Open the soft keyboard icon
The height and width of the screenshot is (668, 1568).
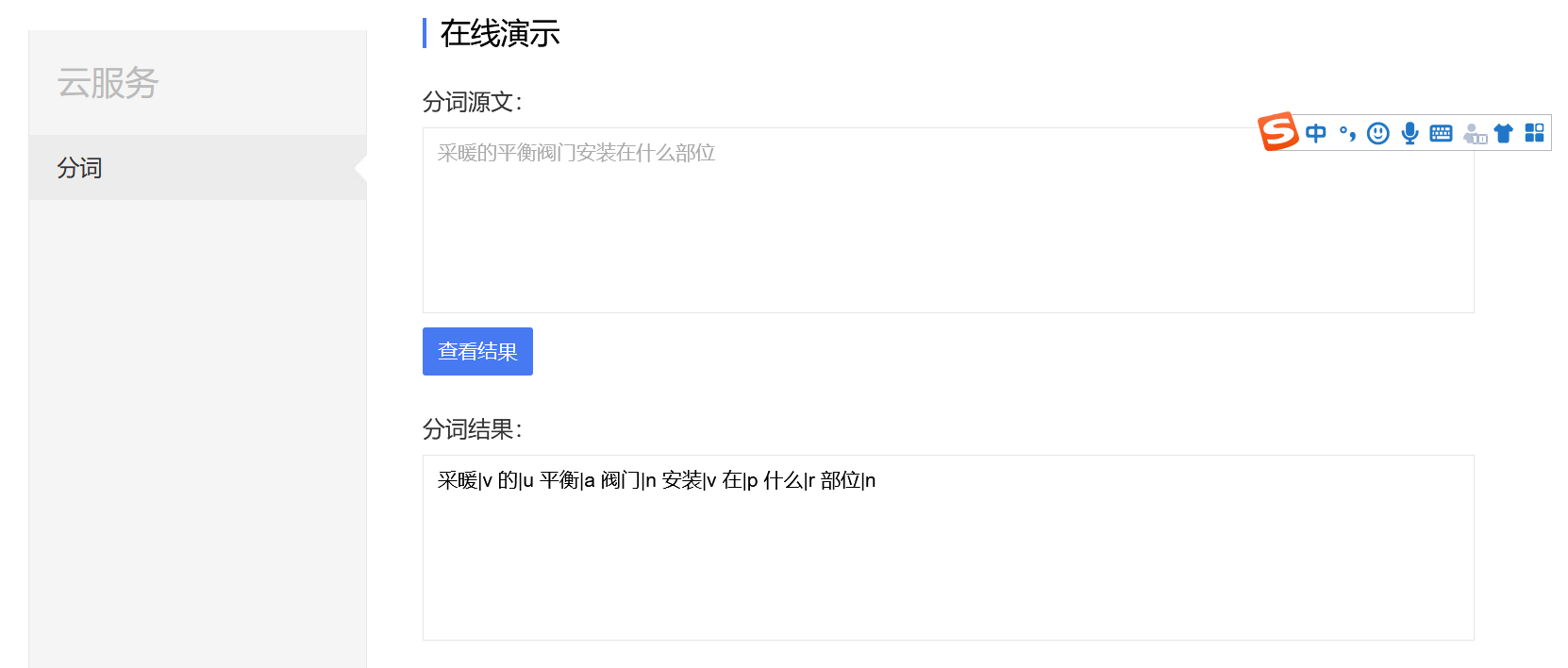pos(1441,133)
